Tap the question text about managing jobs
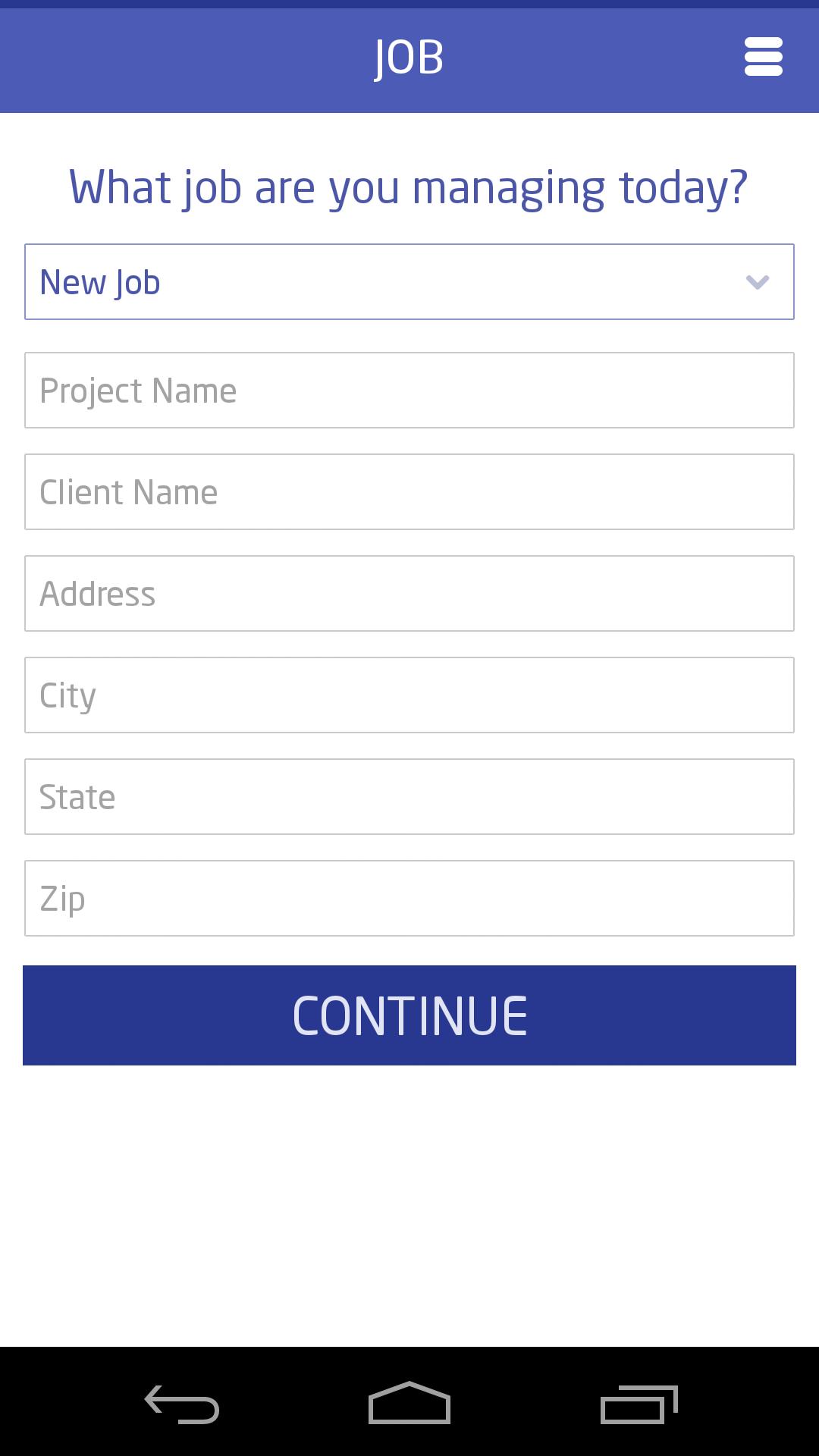Image resolution: width=819 pixels, height=1456 pixels. [x=409, y=187]
